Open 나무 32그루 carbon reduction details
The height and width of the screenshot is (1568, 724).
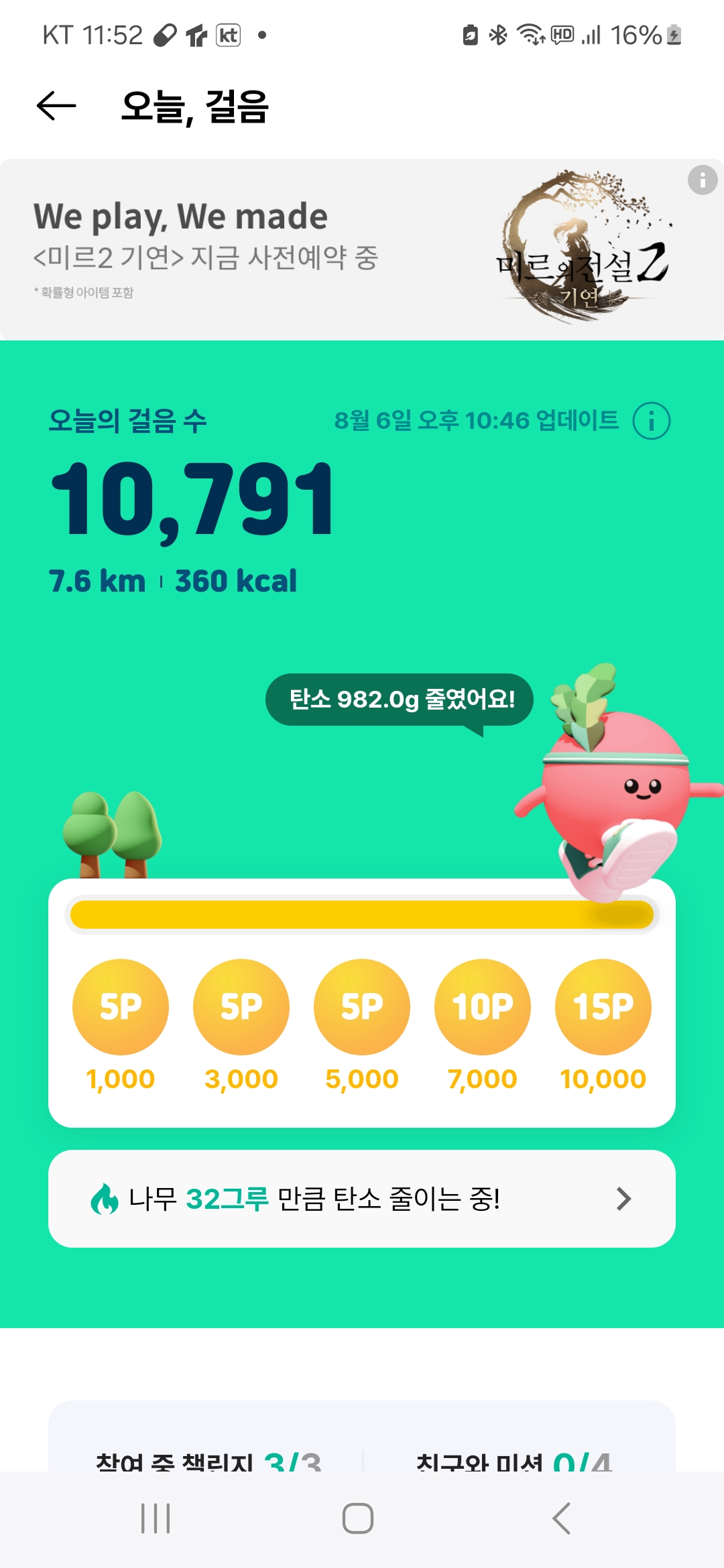(x=362, y=1199)
